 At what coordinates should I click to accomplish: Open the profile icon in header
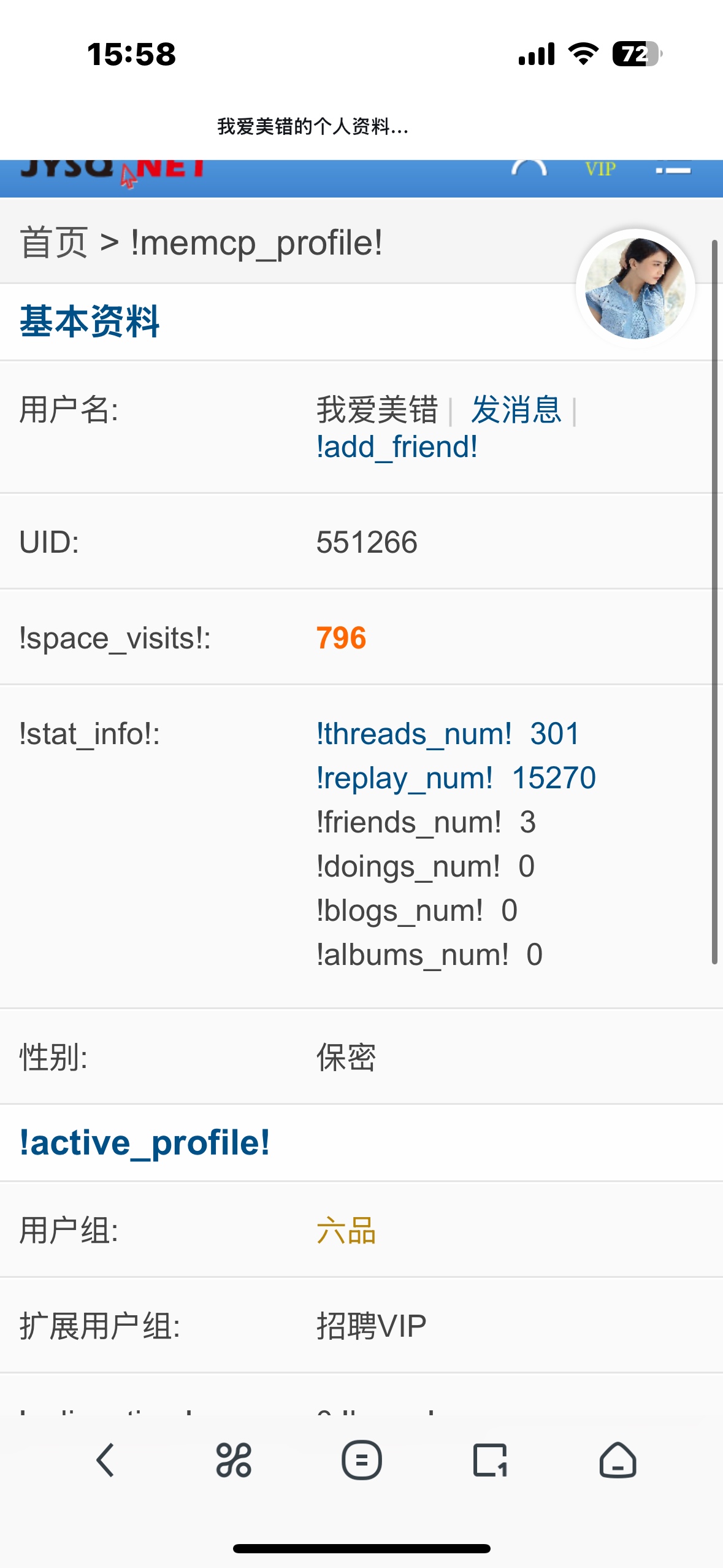[529, 170]
